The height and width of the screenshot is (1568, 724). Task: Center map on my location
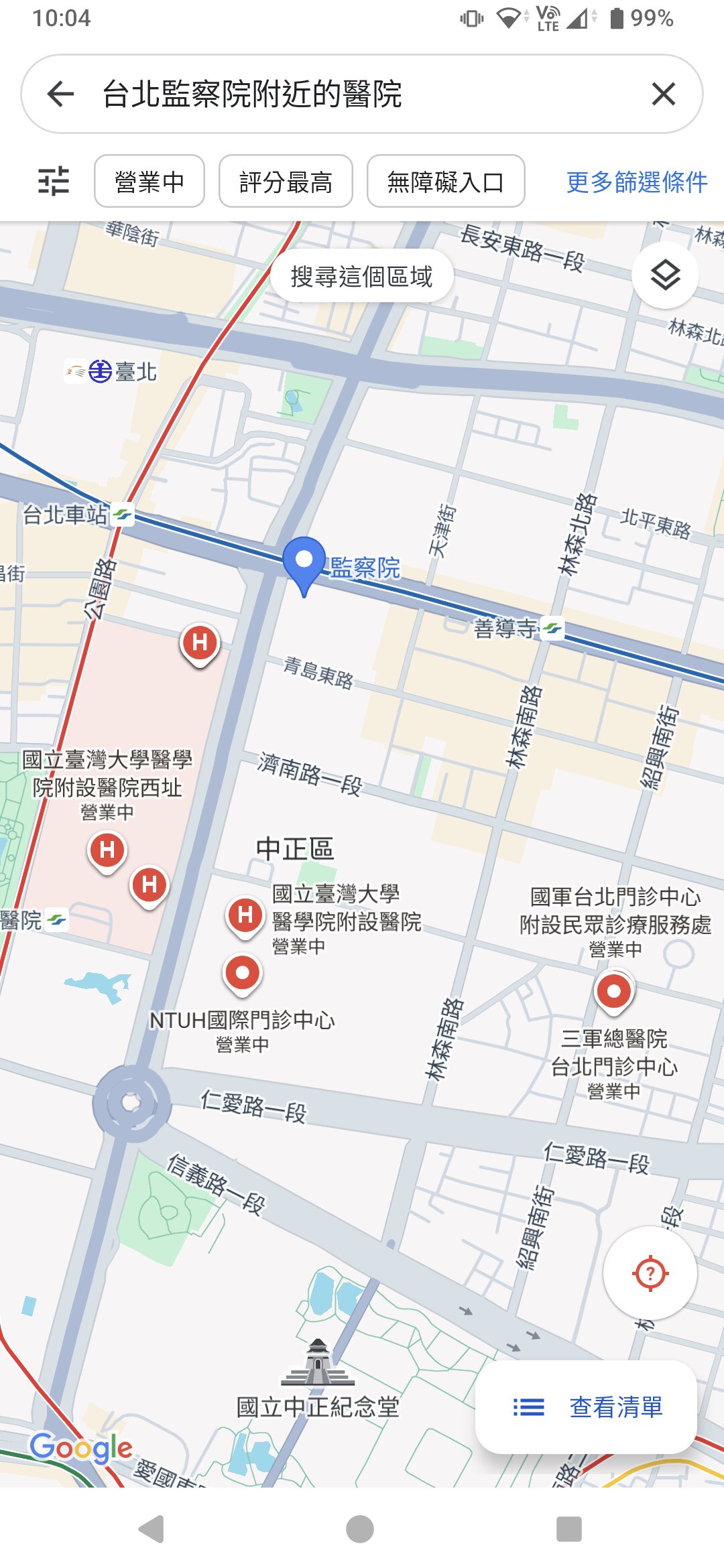tap(650, 1273)
